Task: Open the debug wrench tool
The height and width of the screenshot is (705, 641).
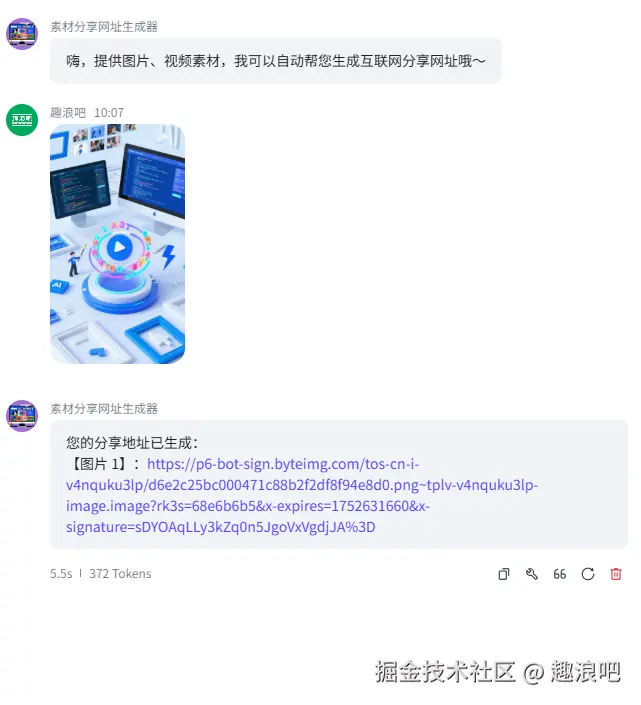Action: coord(532,574)
